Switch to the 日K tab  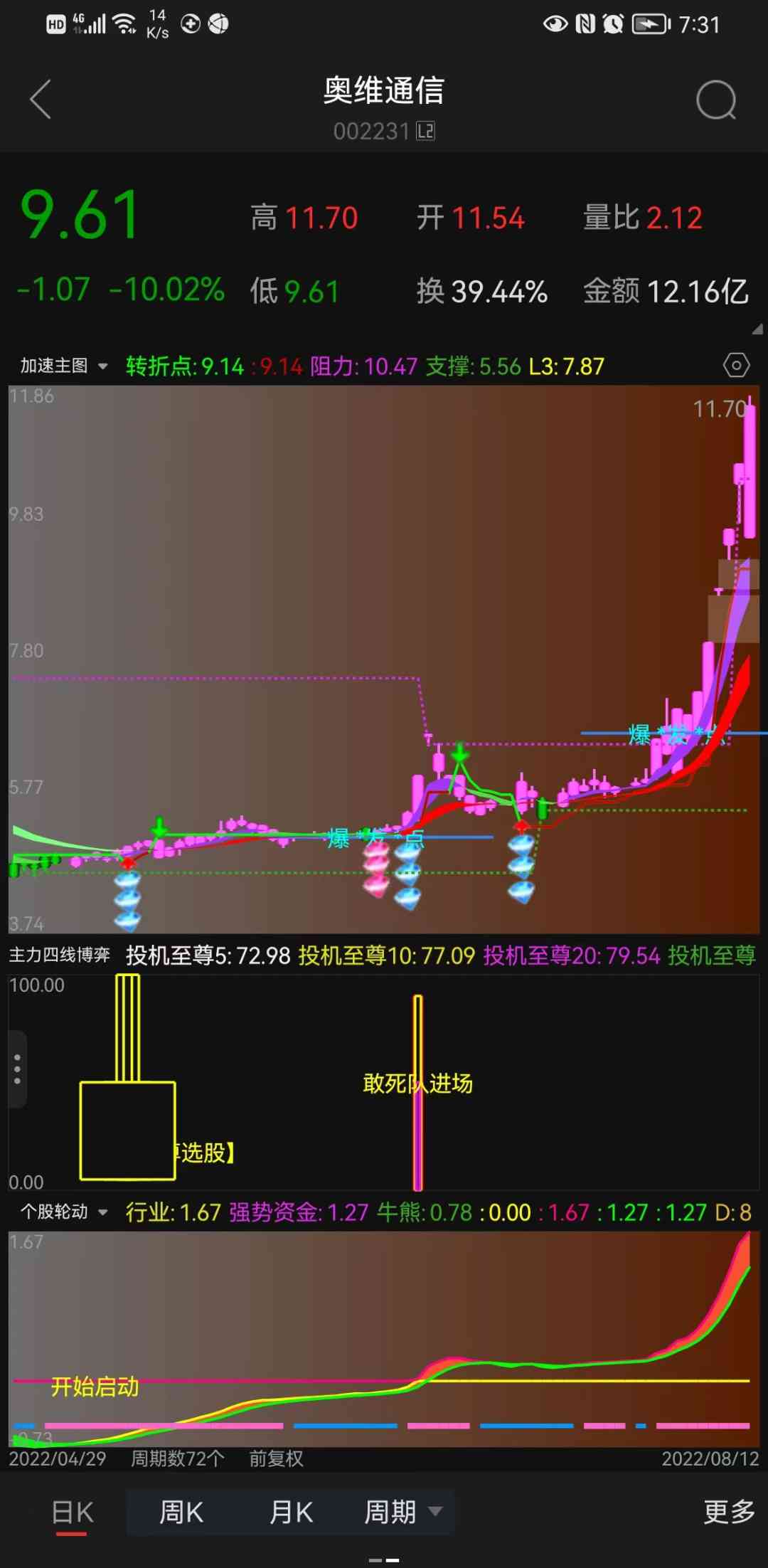[x=72, y=1512]
